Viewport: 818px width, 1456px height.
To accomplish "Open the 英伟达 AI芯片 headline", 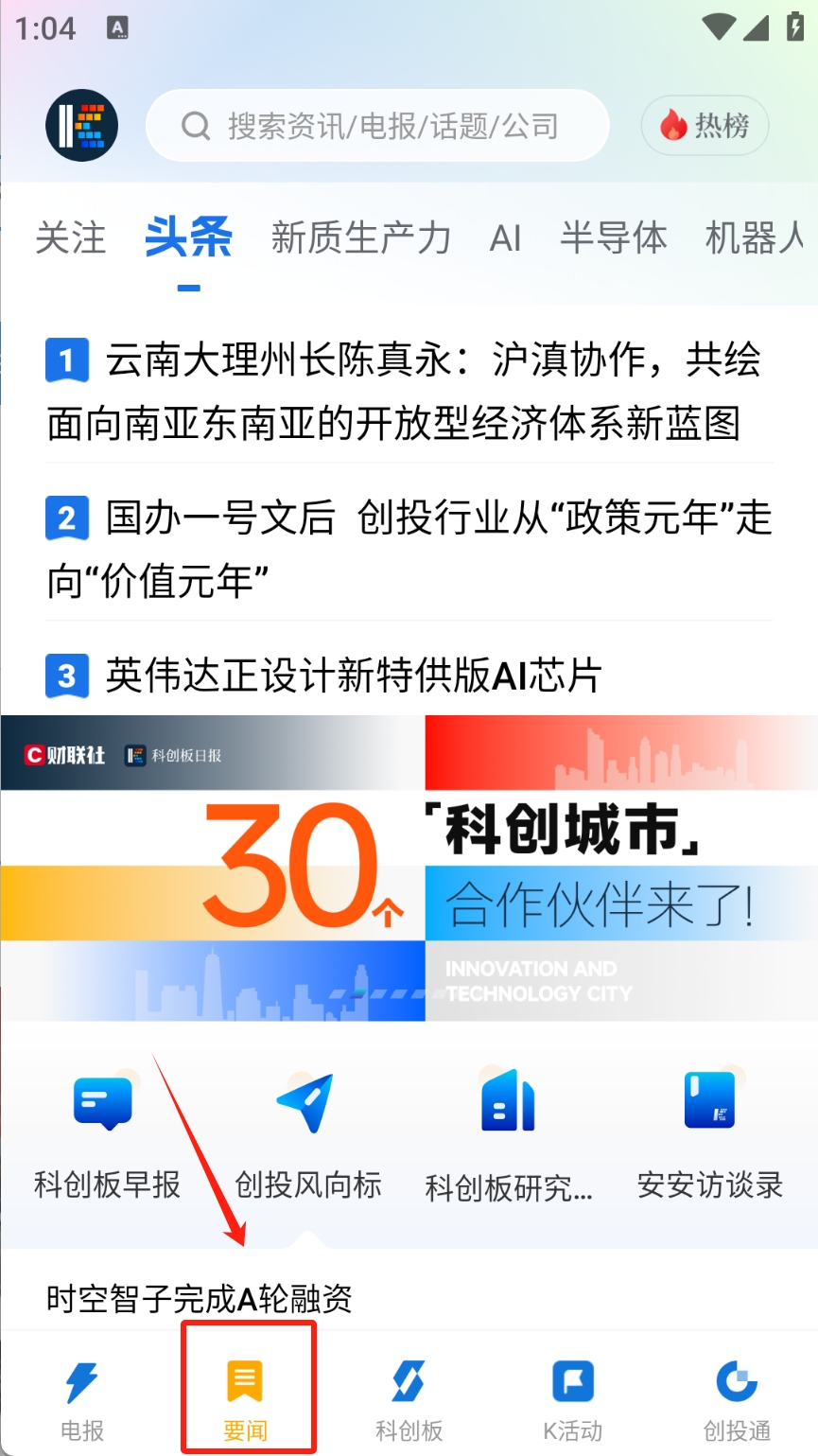I will coord(352,676).
